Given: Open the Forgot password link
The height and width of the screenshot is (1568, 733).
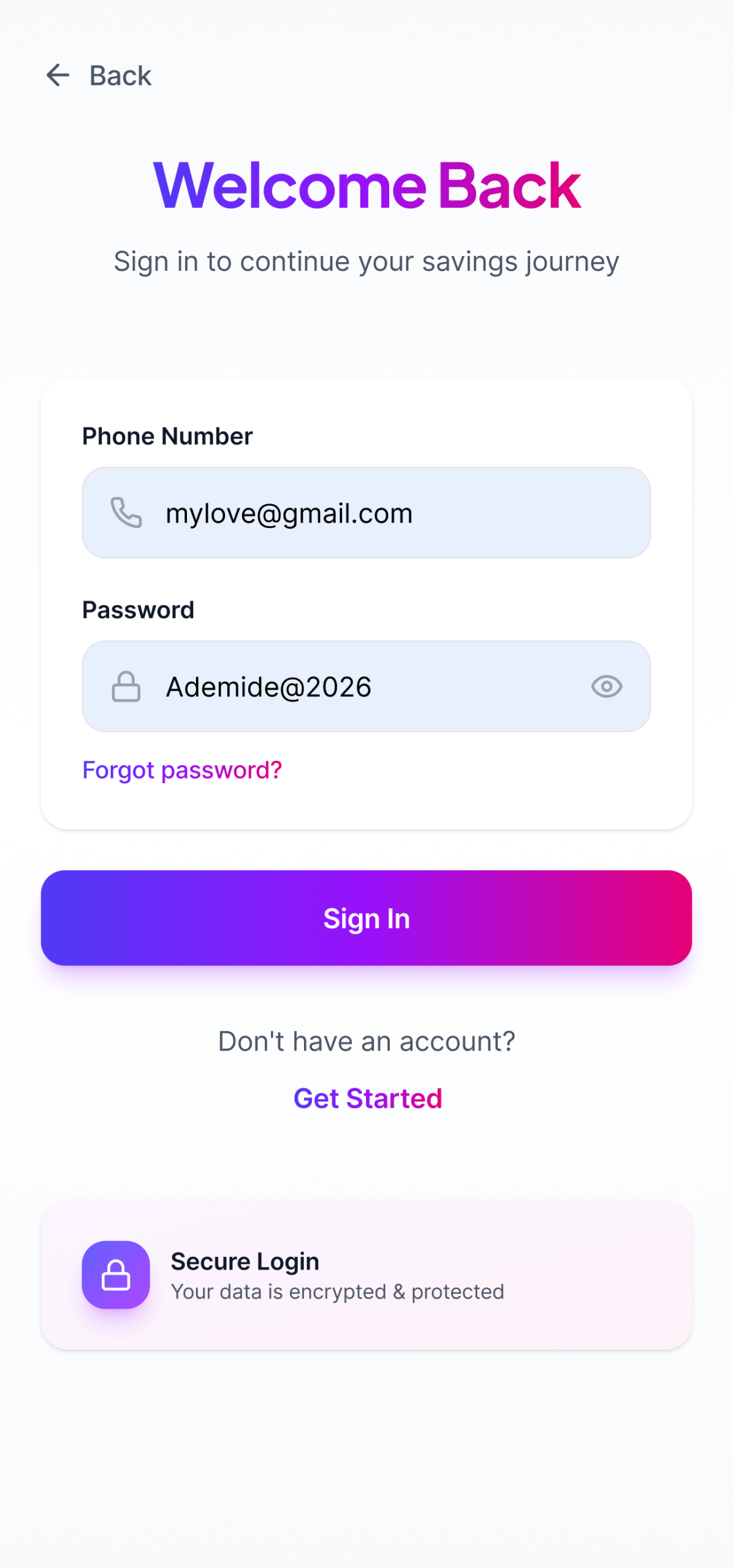Looking at the screenshot, I should click(x=182, y=770).
